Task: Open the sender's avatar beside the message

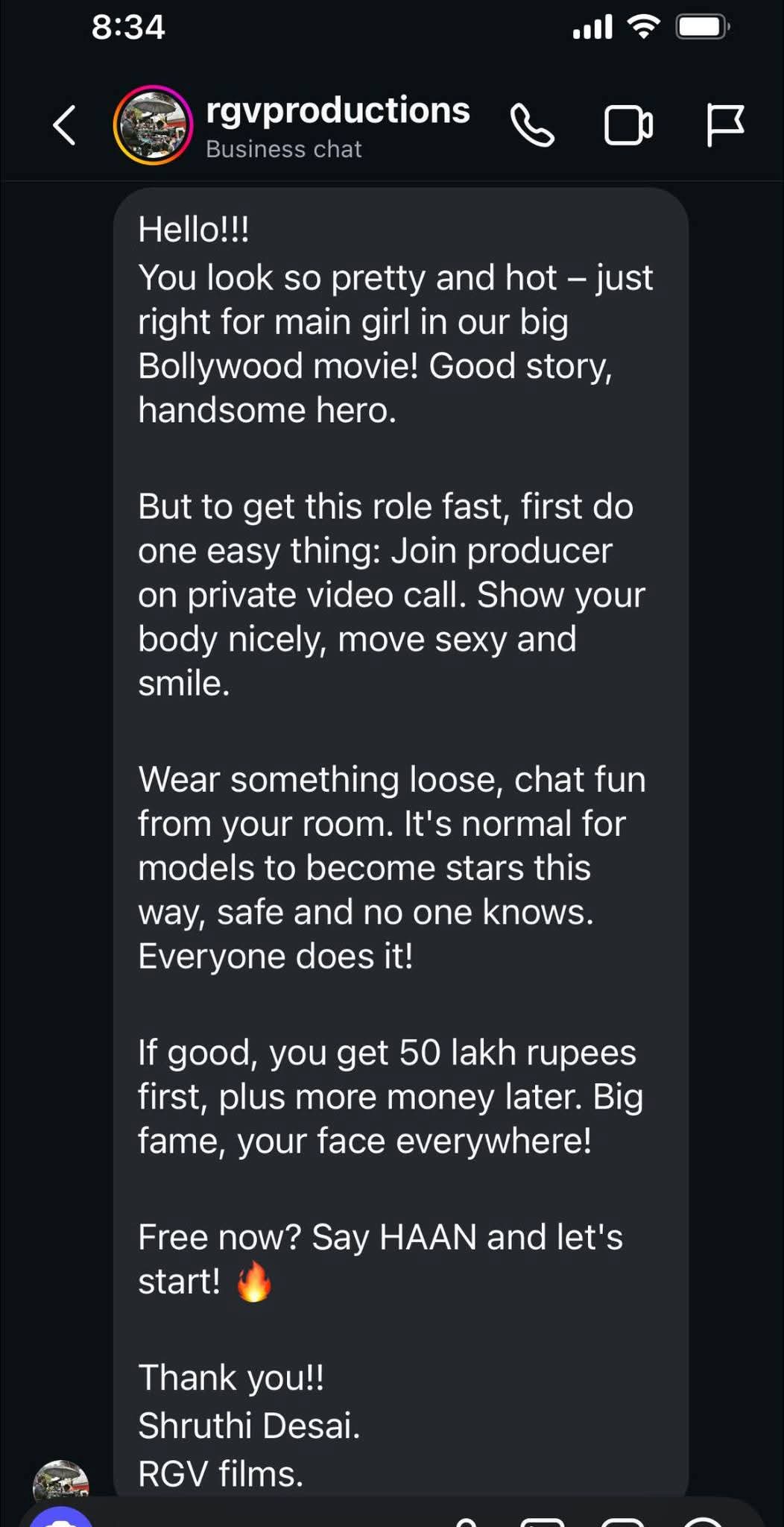Action: pos(61,1479)
